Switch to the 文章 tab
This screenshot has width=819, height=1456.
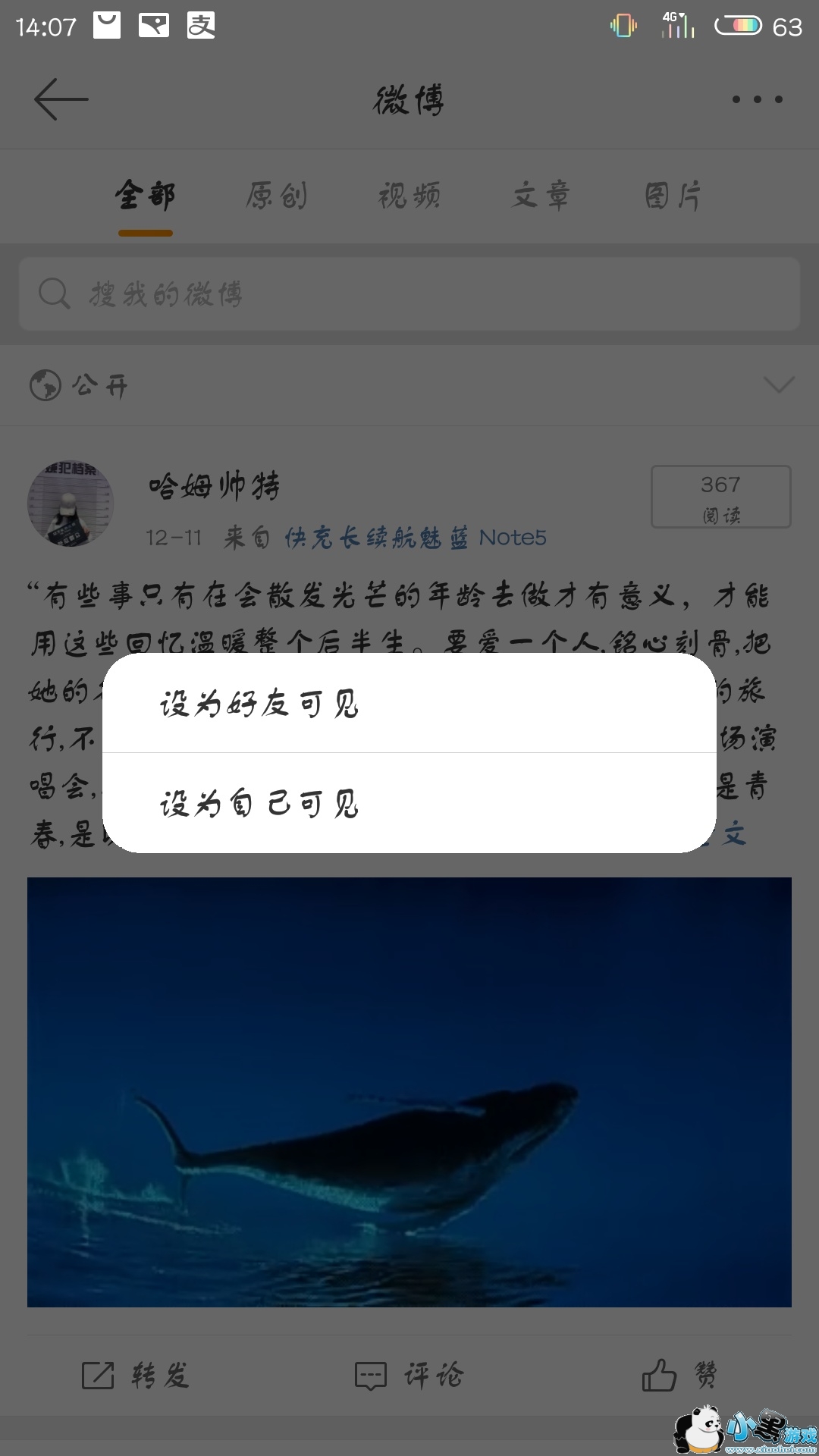click(541, 196)
